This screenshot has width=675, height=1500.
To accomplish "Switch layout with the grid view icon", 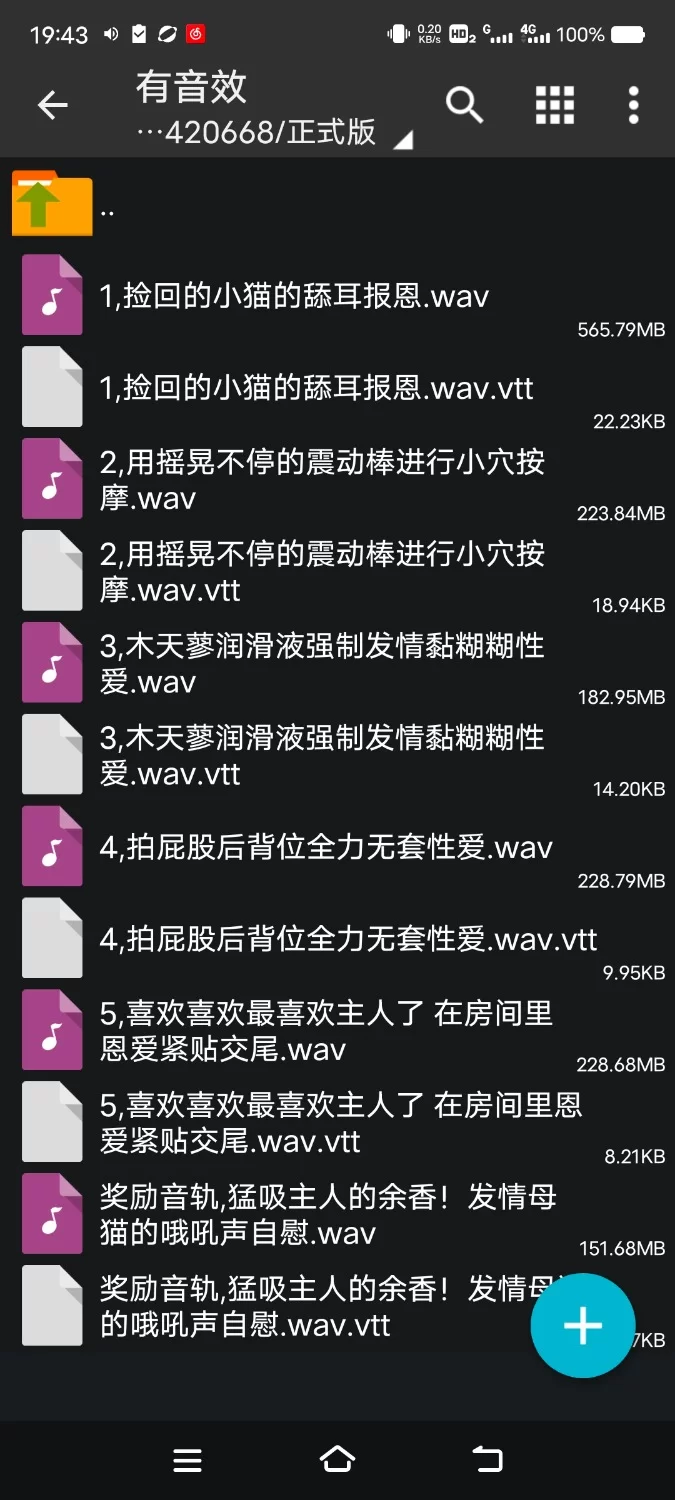I will (555, 104).
